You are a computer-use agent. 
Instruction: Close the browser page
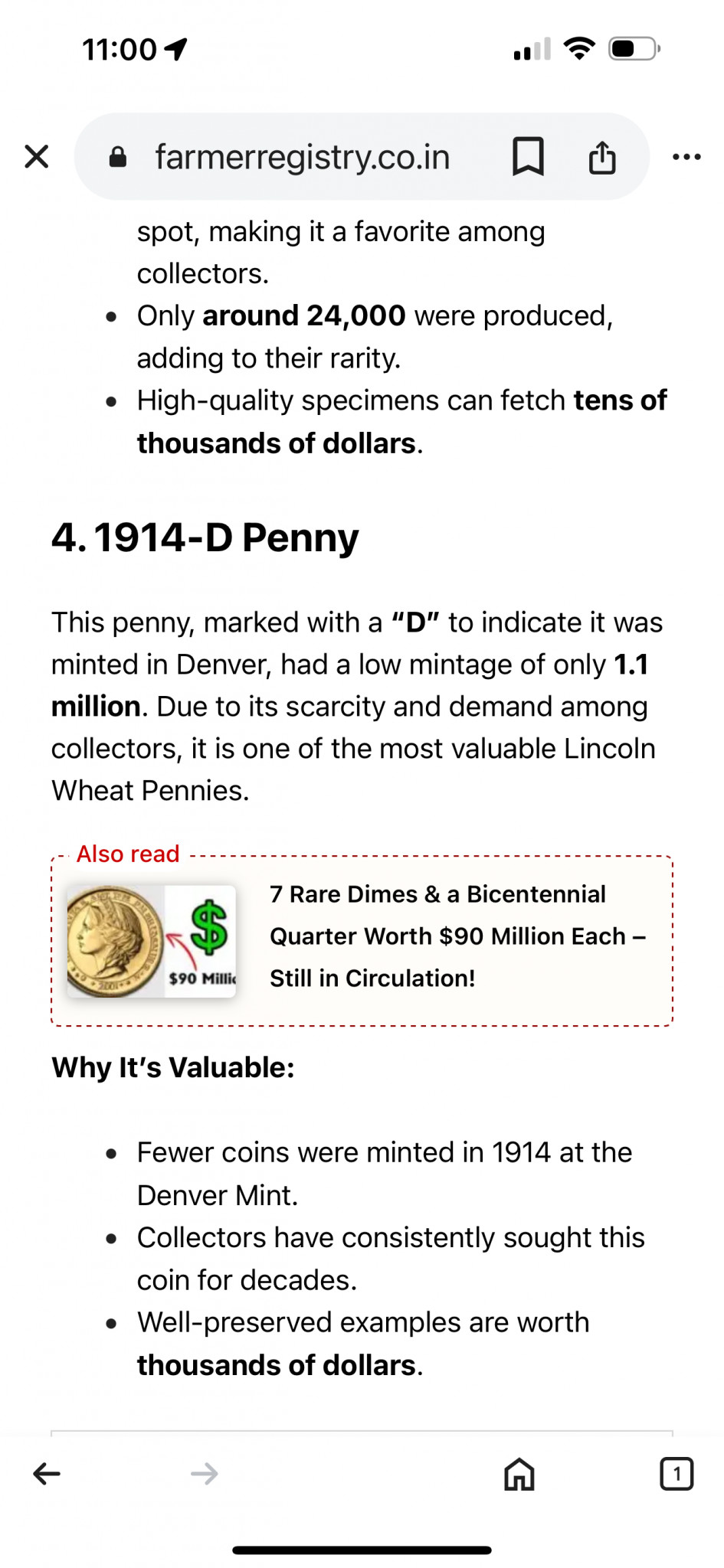(x=37, y=157)
